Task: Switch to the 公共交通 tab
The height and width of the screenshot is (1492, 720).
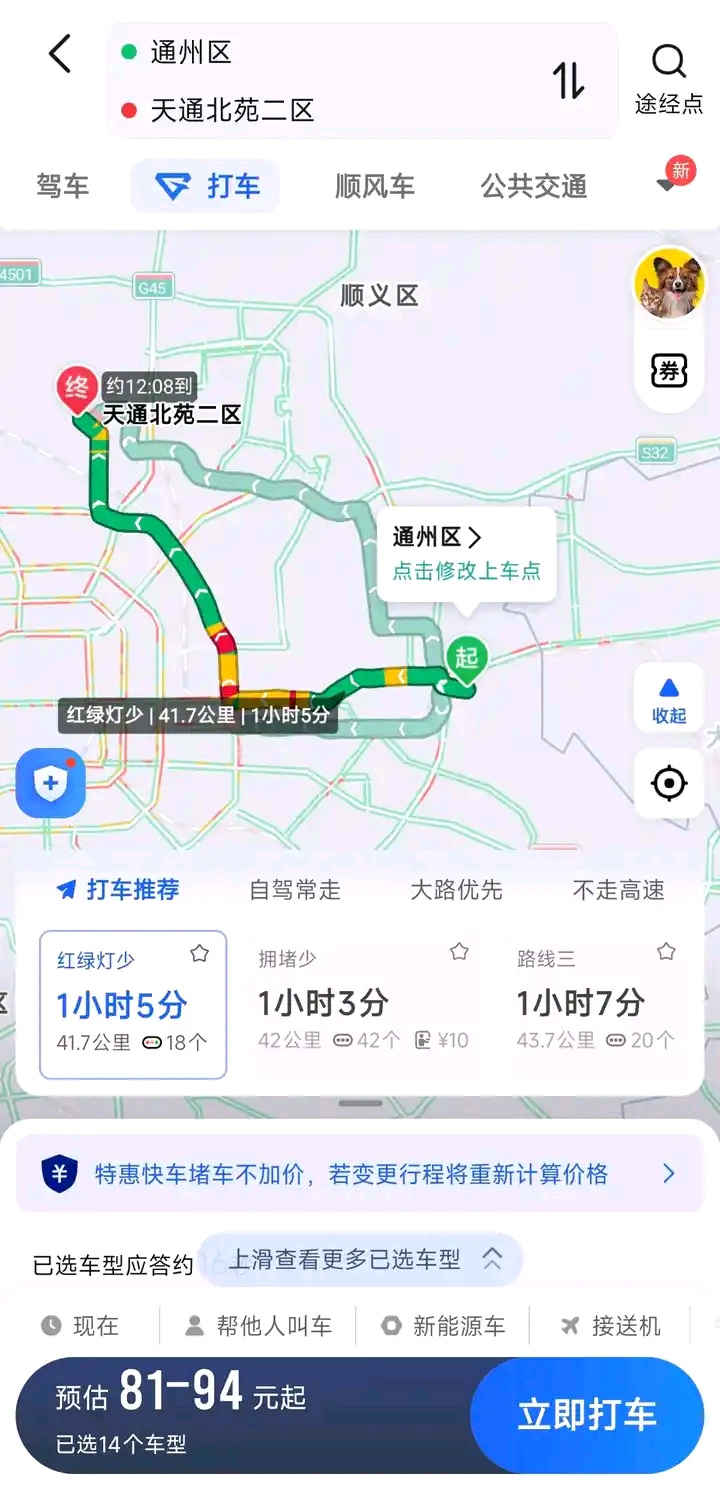Action: point(533,186)
